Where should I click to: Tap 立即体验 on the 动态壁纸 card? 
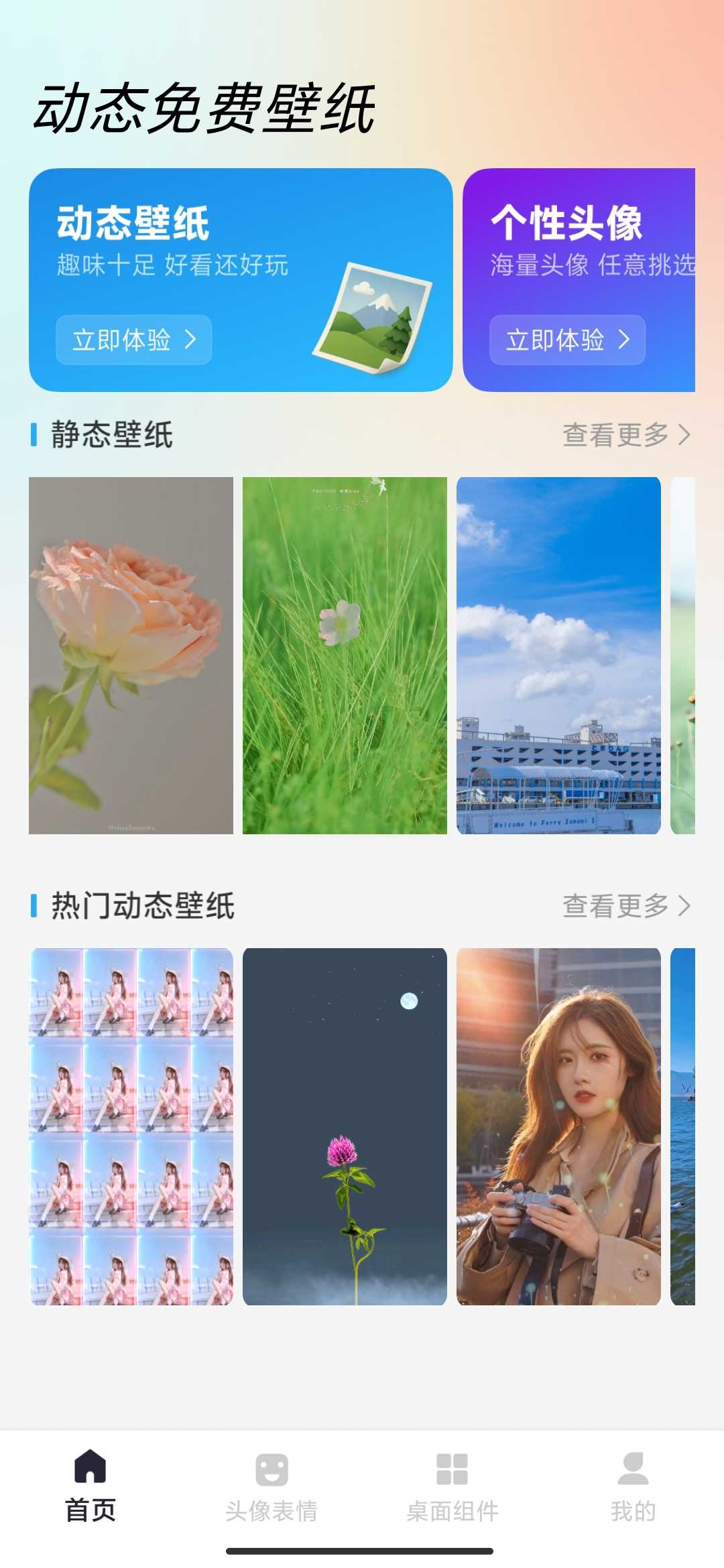(x=133, y=340)
